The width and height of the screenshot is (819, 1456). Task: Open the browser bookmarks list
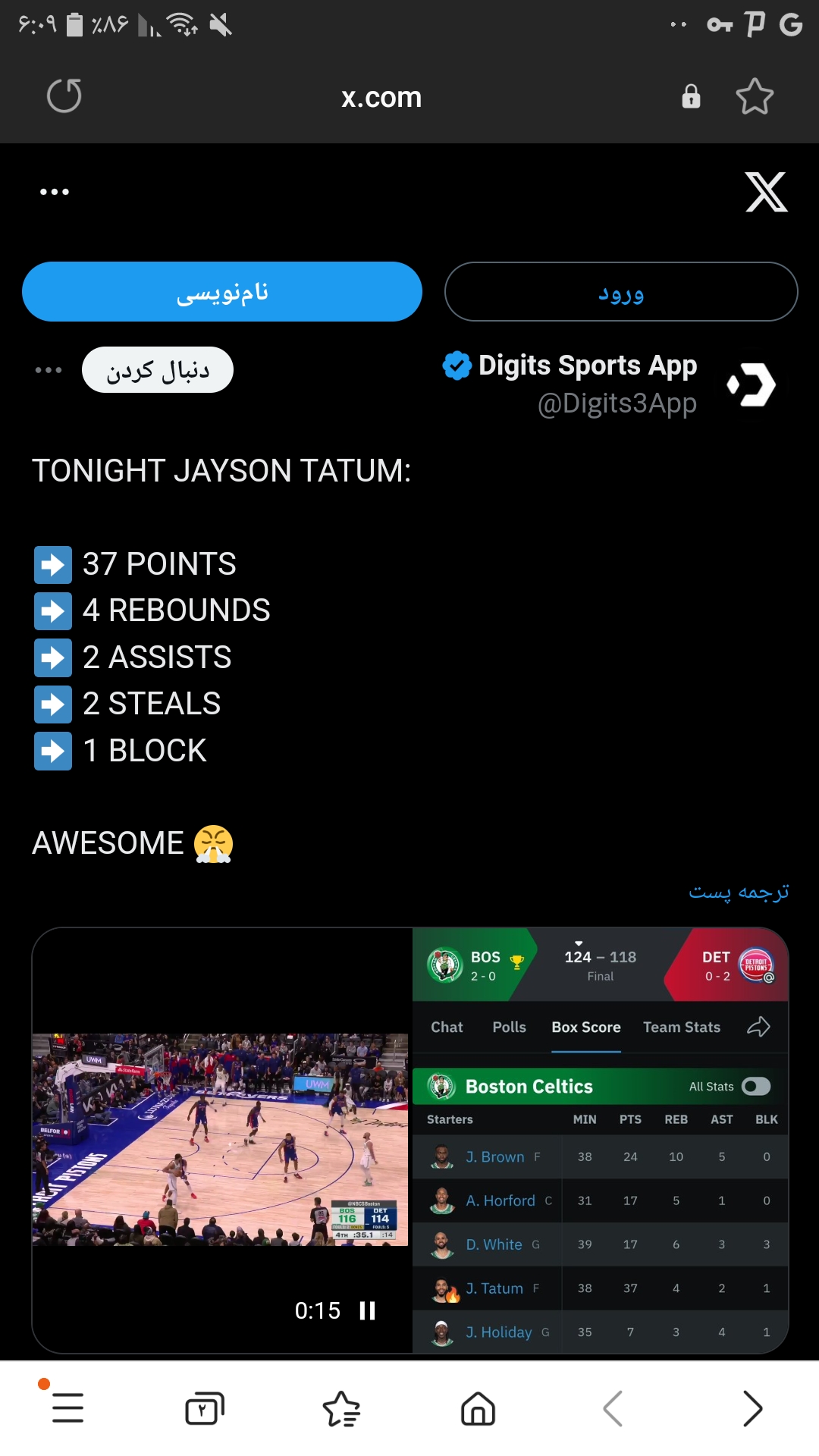(341, 1408)
